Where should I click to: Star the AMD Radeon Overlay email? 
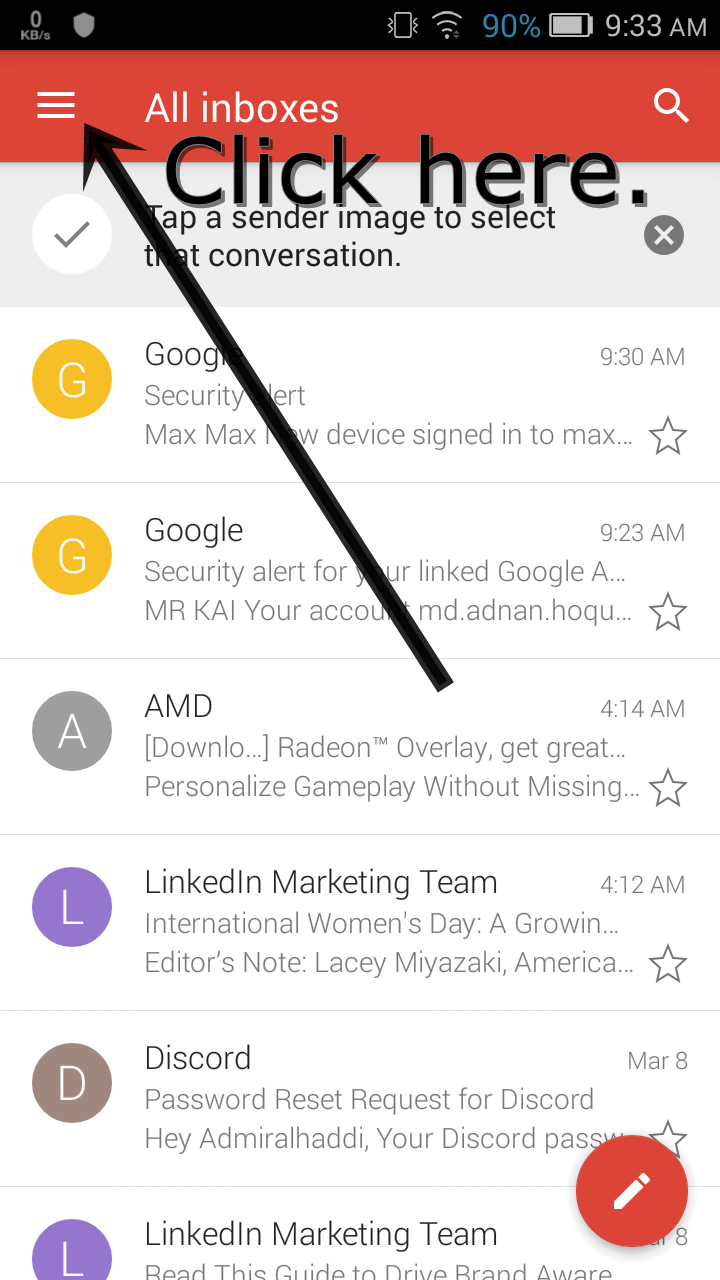point(670,787)
